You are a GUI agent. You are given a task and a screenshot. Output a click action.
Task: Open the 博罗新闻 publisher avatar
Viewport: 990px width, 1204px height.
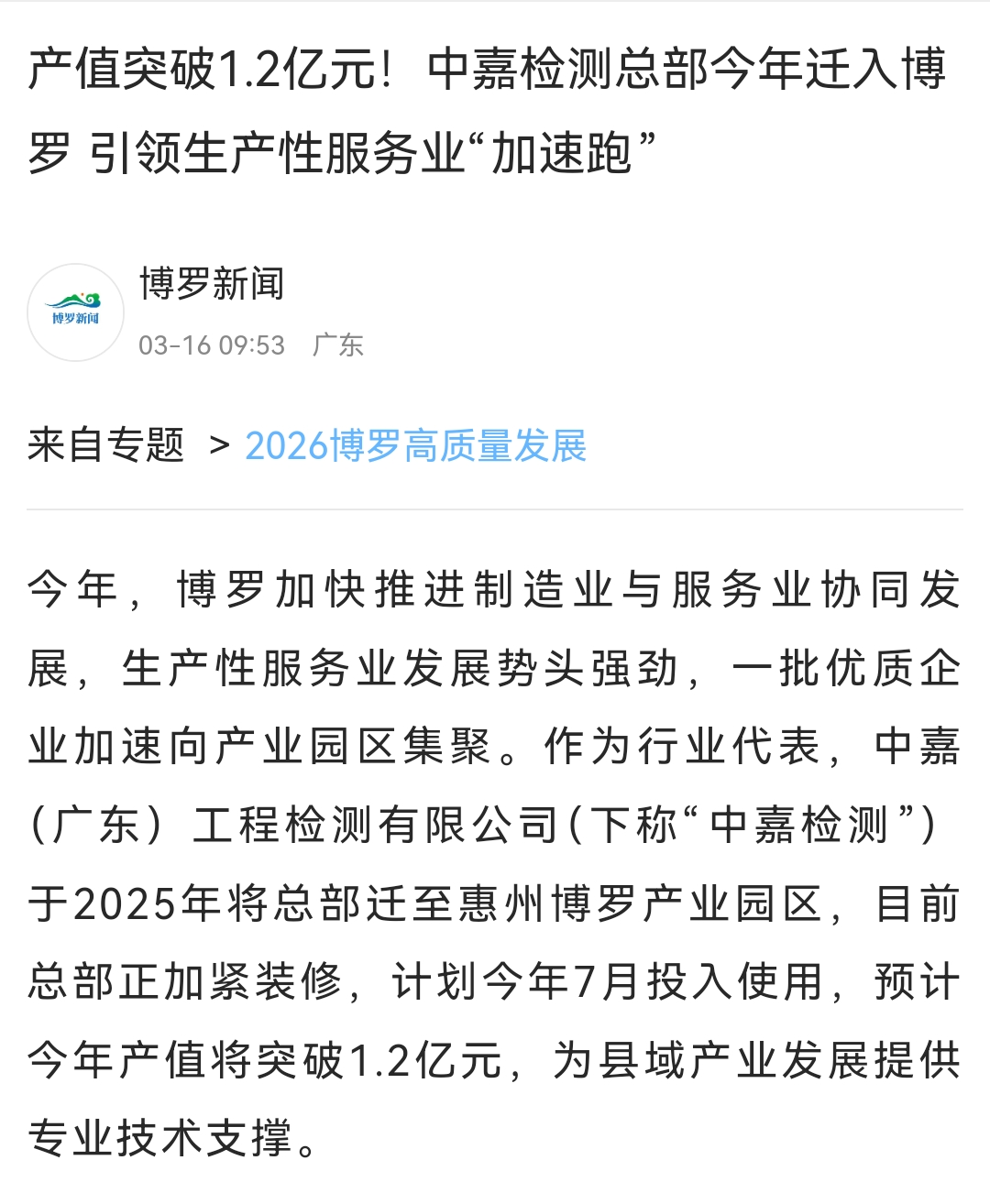tap(75, 312)
